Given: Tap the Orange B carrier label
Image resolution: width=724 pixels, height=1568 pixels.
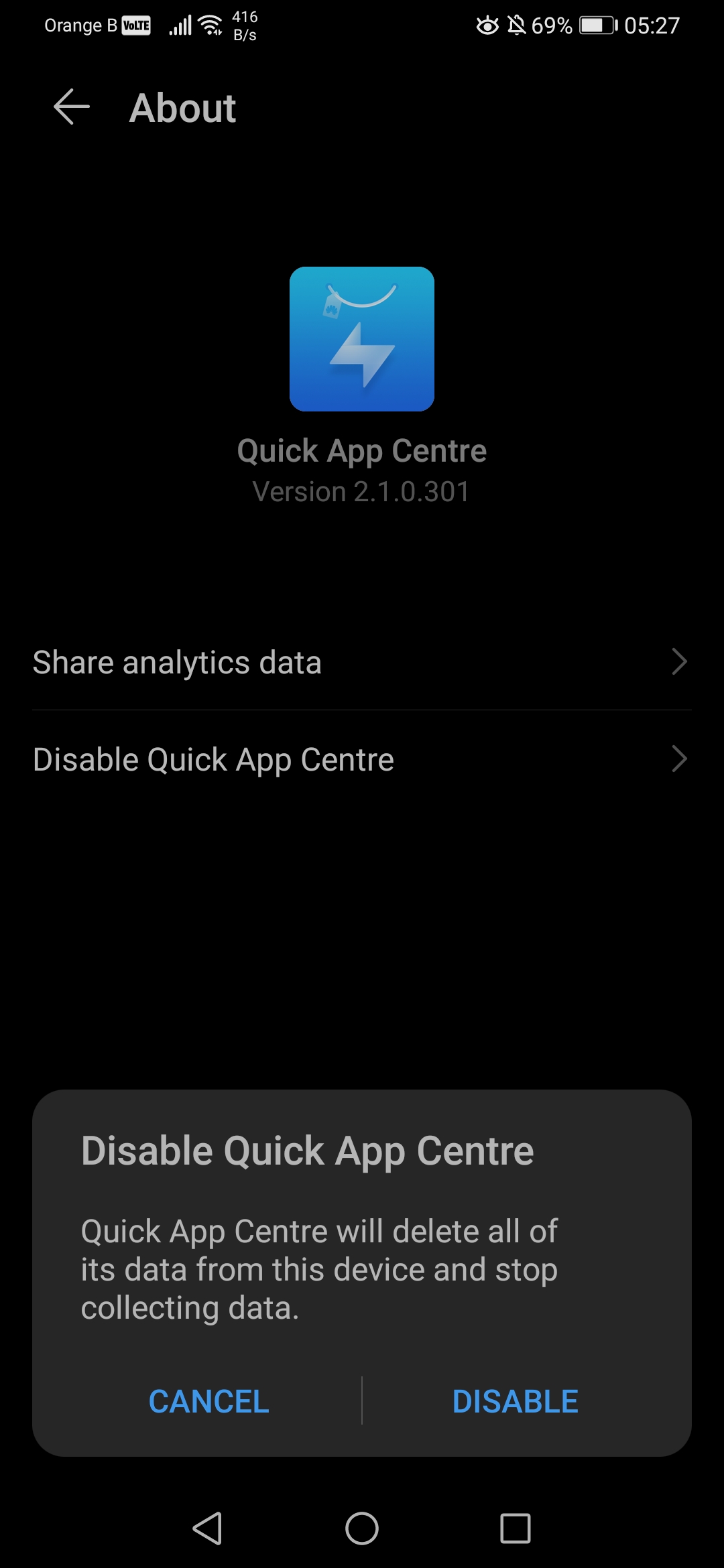Looking at the screenshot, I should pos(80,25).
